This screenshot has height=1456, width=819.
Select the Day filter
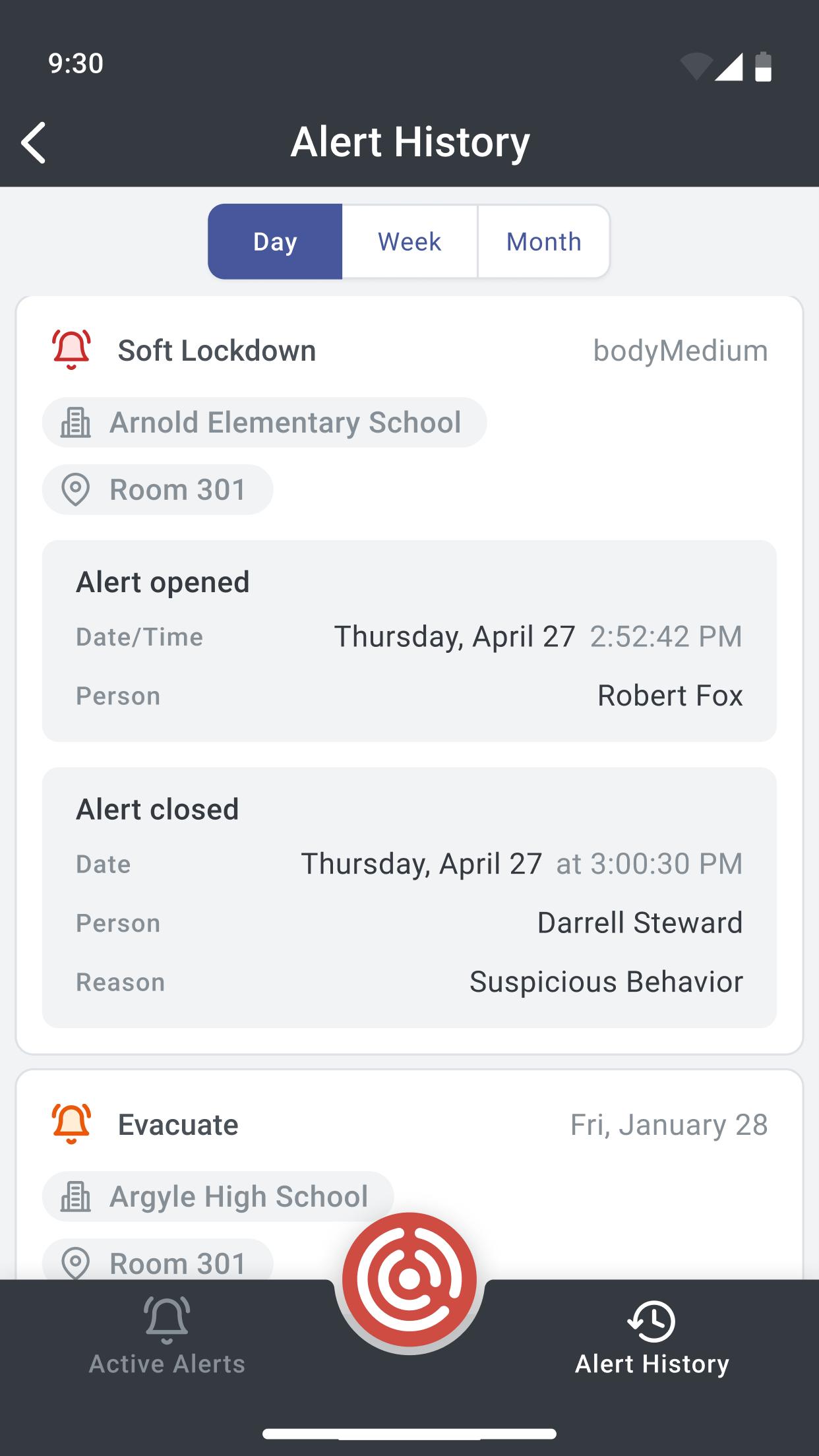pos(275,241)
